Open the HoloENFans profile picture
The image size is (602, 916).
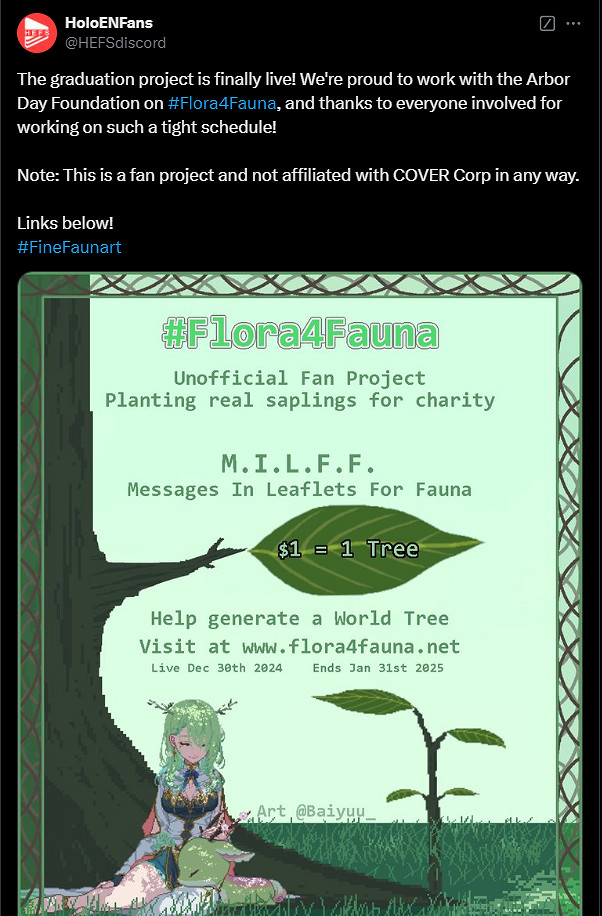coord(37,33)
